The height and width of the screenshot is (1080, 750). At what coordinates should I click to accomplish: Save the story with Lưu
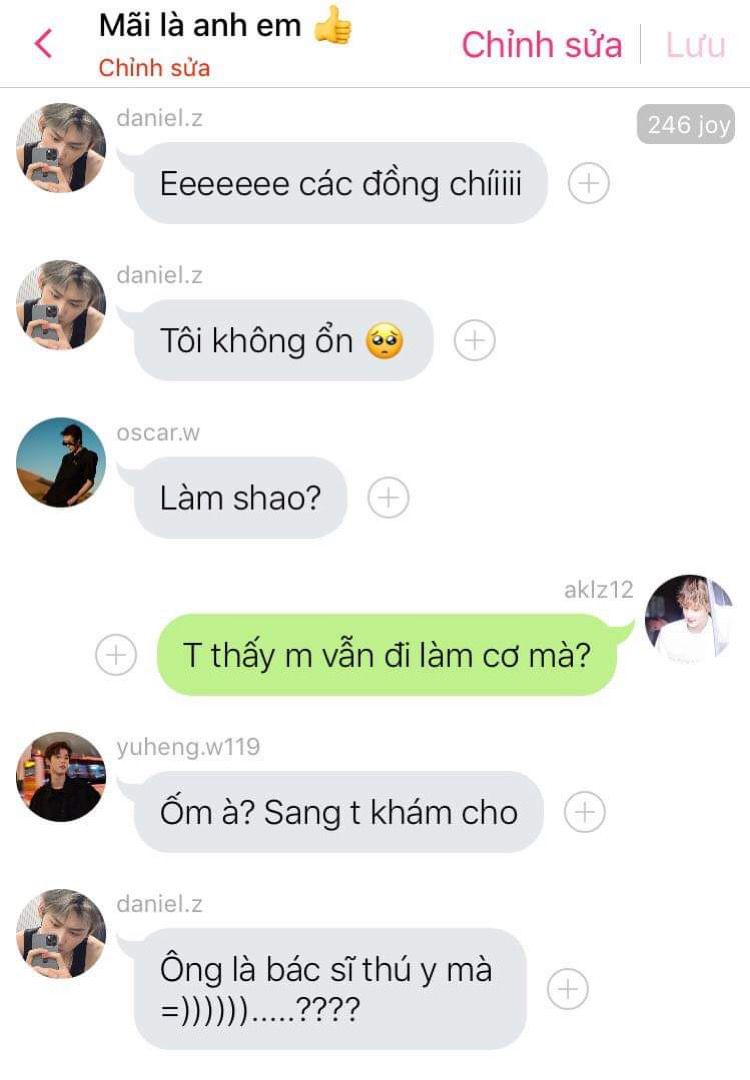click(695, 46)
